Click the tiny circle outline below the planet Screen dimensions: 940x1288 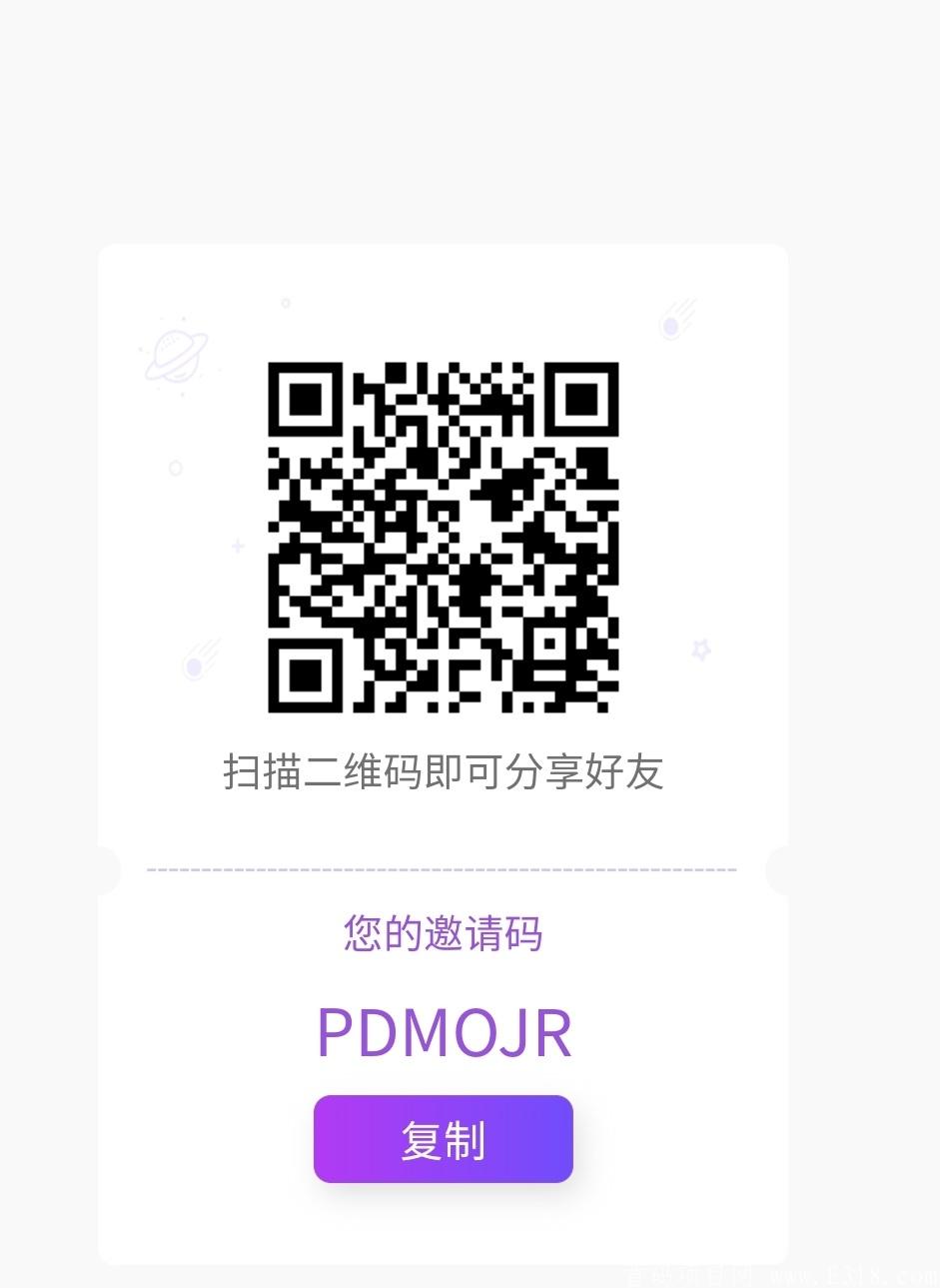(x=175, y=467)
